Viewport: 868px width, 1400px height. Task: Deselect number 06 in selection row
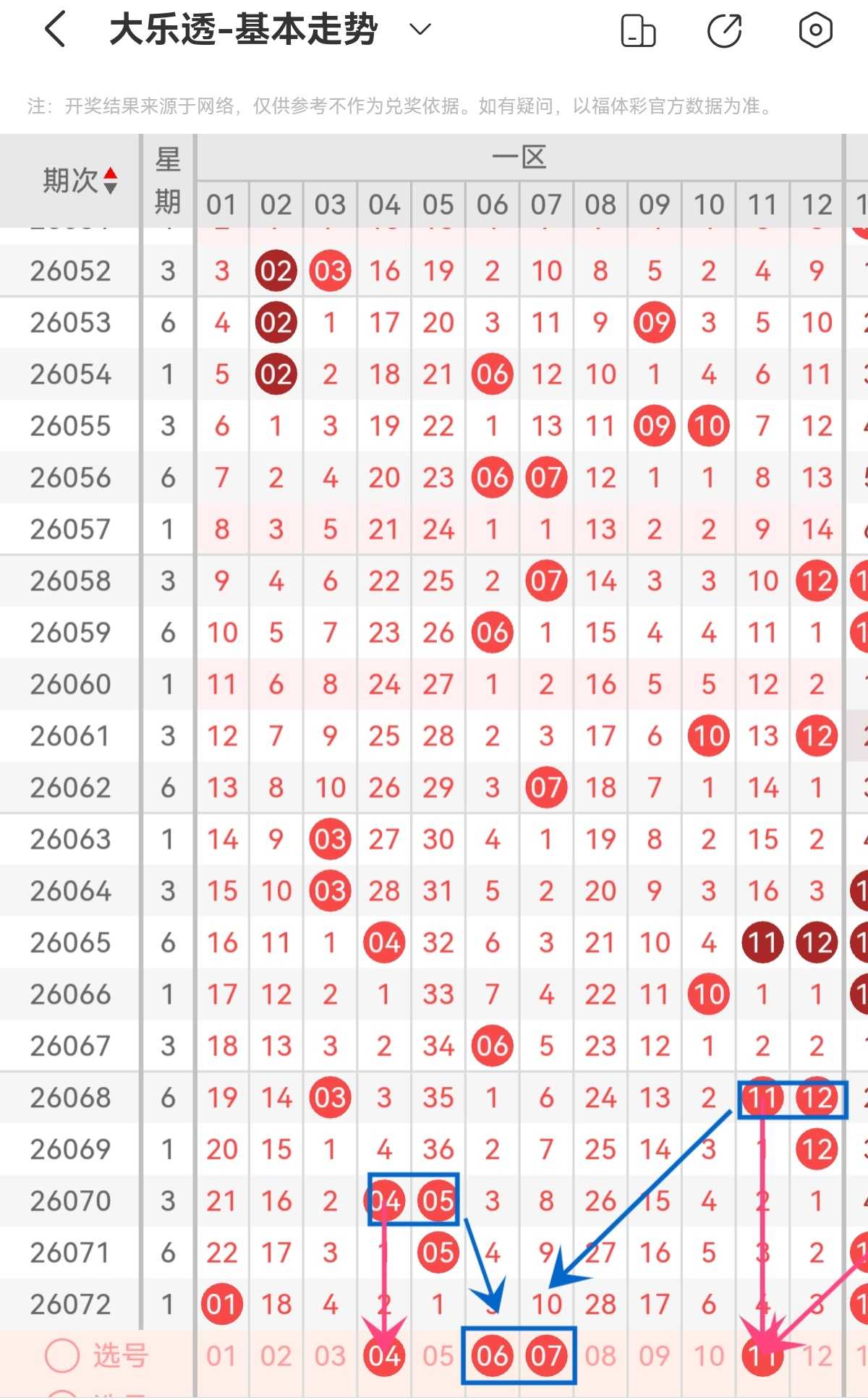pos(492,1356)
